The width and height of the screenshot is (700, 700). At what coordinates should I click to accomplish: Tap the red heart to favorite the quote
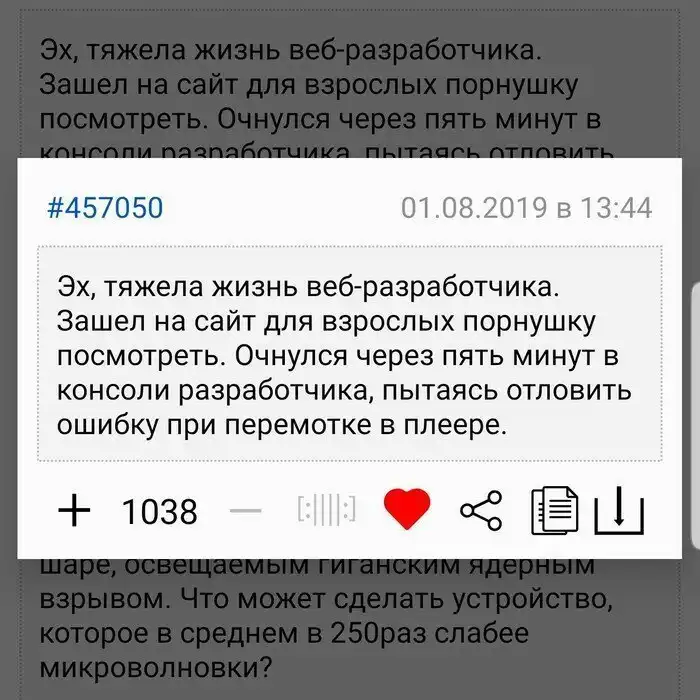click(407, 510)
